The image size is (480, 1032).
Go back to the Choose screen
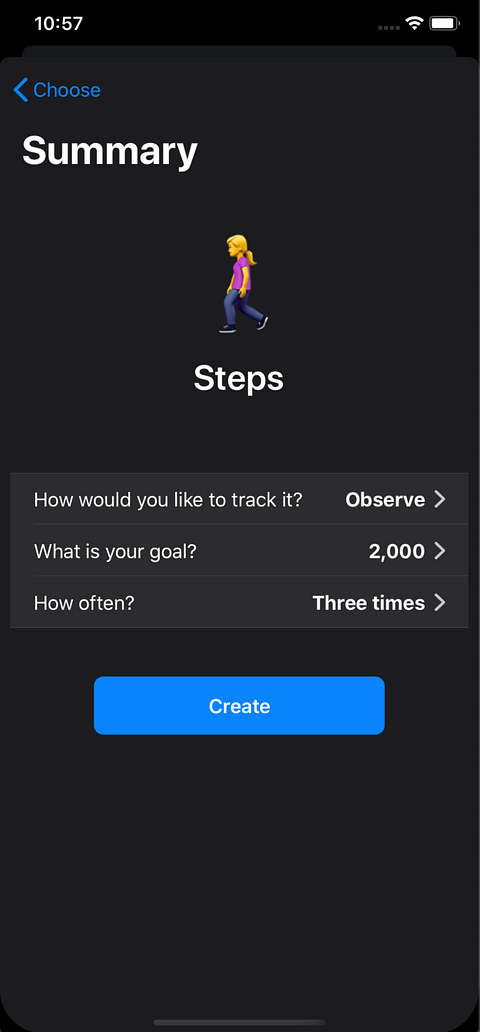[x=57, y=90]
